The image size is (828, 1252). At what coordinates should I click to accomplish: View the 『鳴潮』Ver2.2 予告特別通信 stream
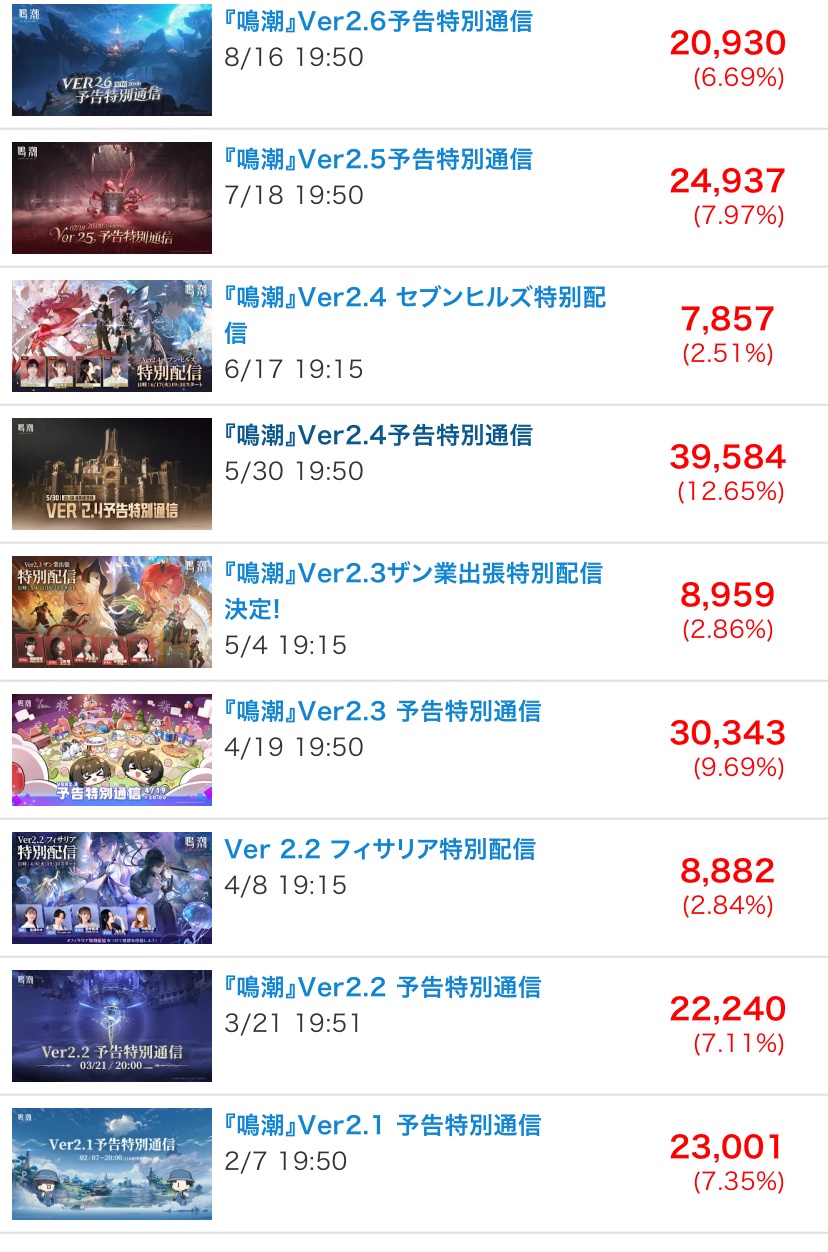[382, 987]
